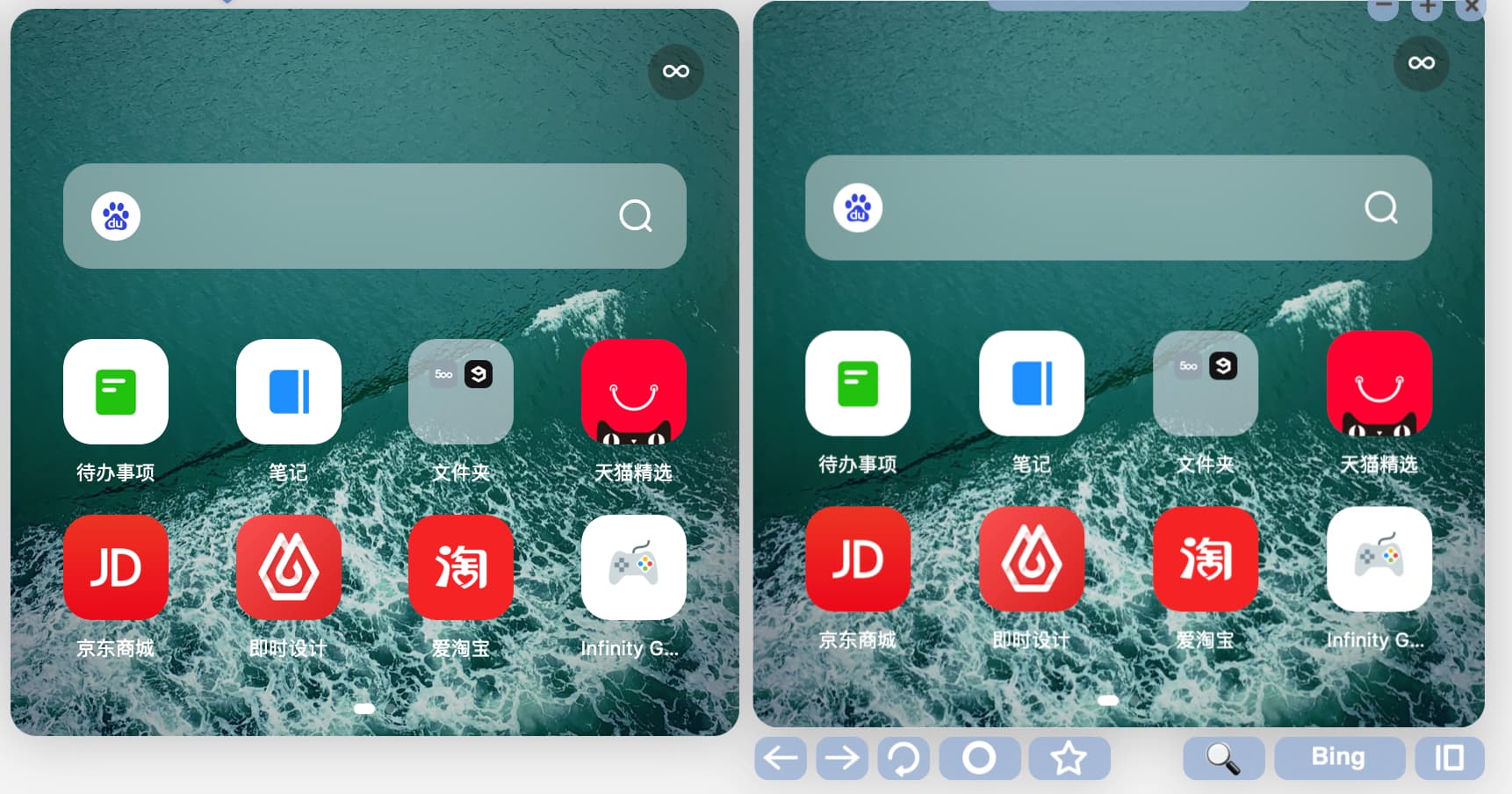The image size is (1512, 794).
Task: Minimize the window with the minus button
Action: [1384, 8]
